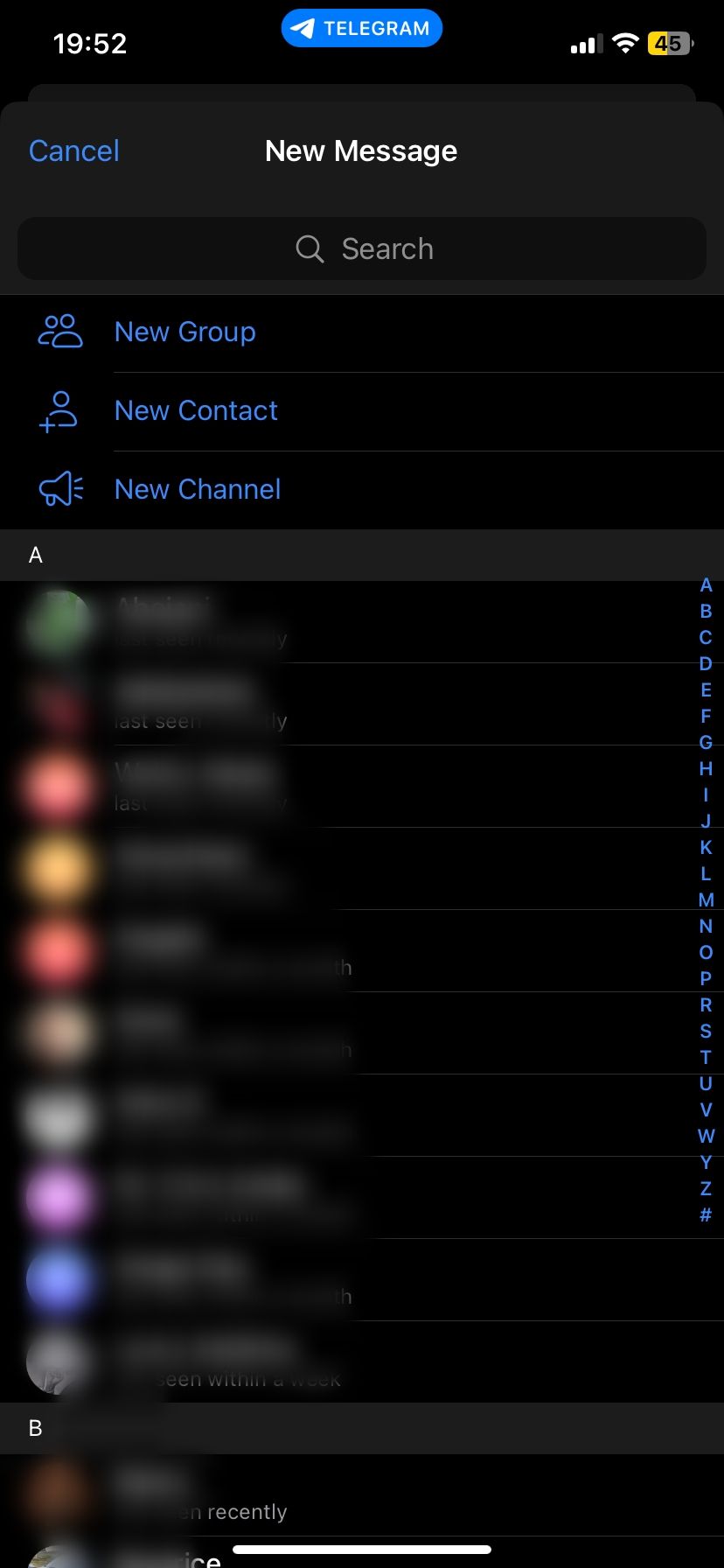724x1568 pixels.
Task: Tap the Search input field
Action: (x=361, y=249)
